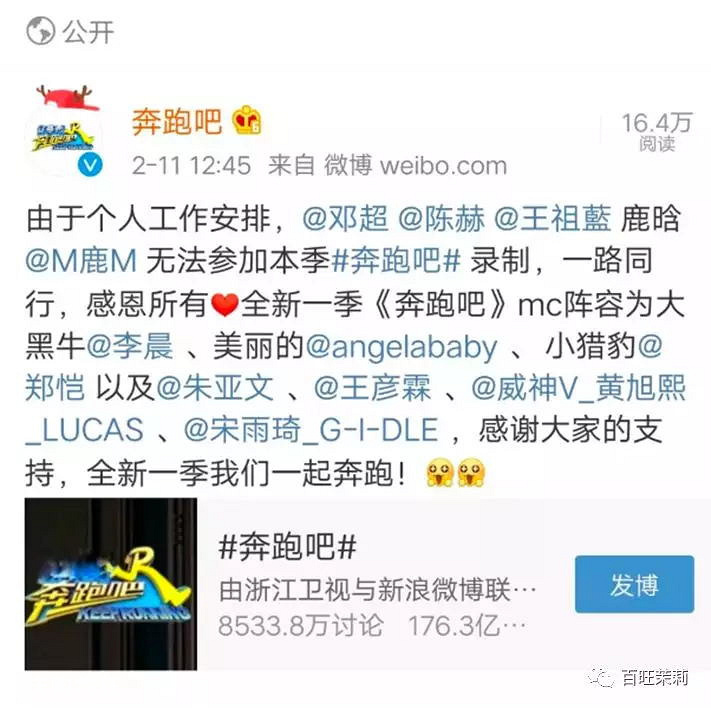
Task: Open the #奔跑吧# hashtag in the post text
Action: [x=395, y=260]
